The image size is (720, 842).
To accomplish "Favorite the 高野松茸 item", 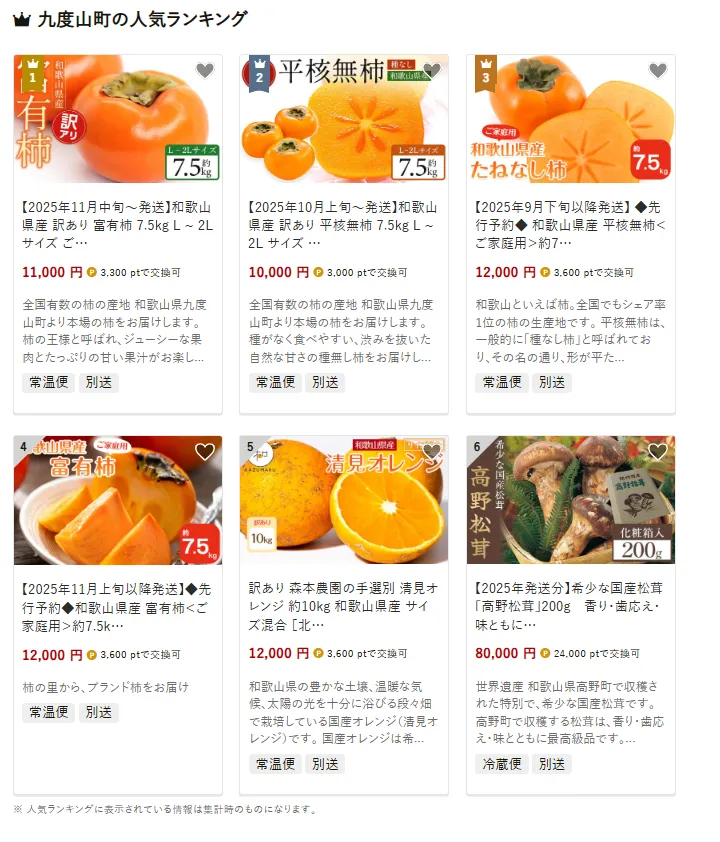I will [x=658, y=452].
